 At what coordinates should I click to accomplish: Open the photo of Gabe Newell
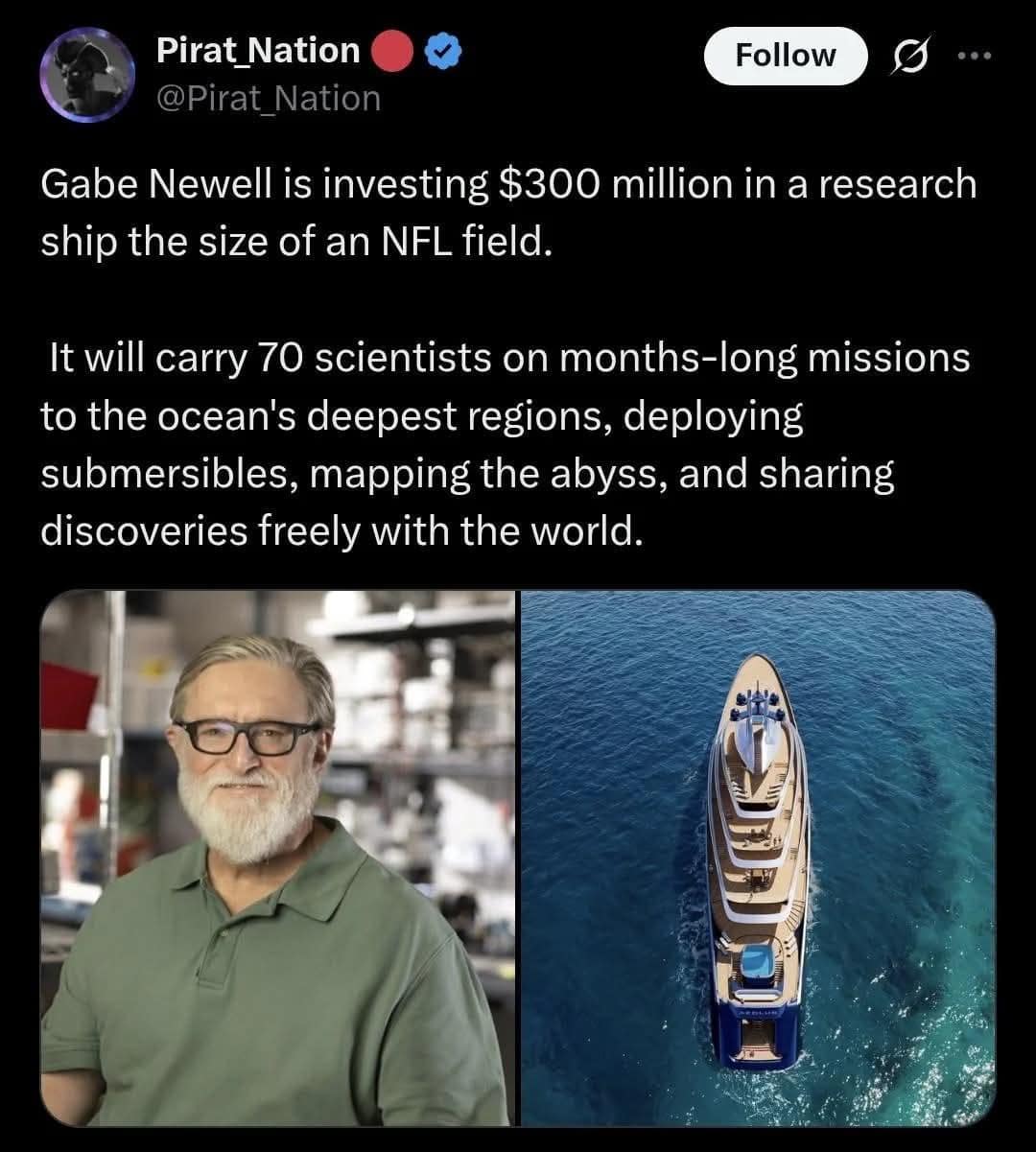pyautogui.click(x=276, y=863)
